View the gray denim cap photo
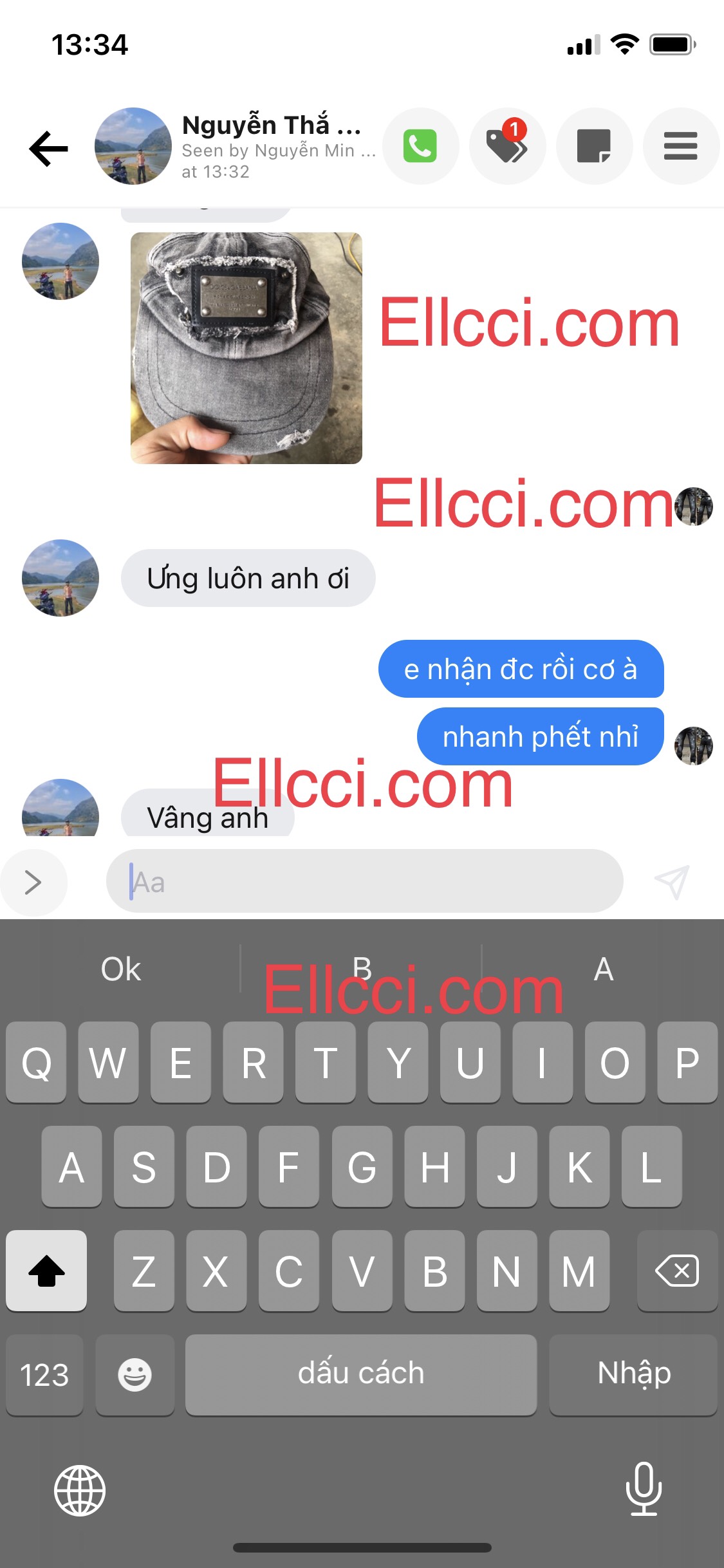 [x=246, y=348]
